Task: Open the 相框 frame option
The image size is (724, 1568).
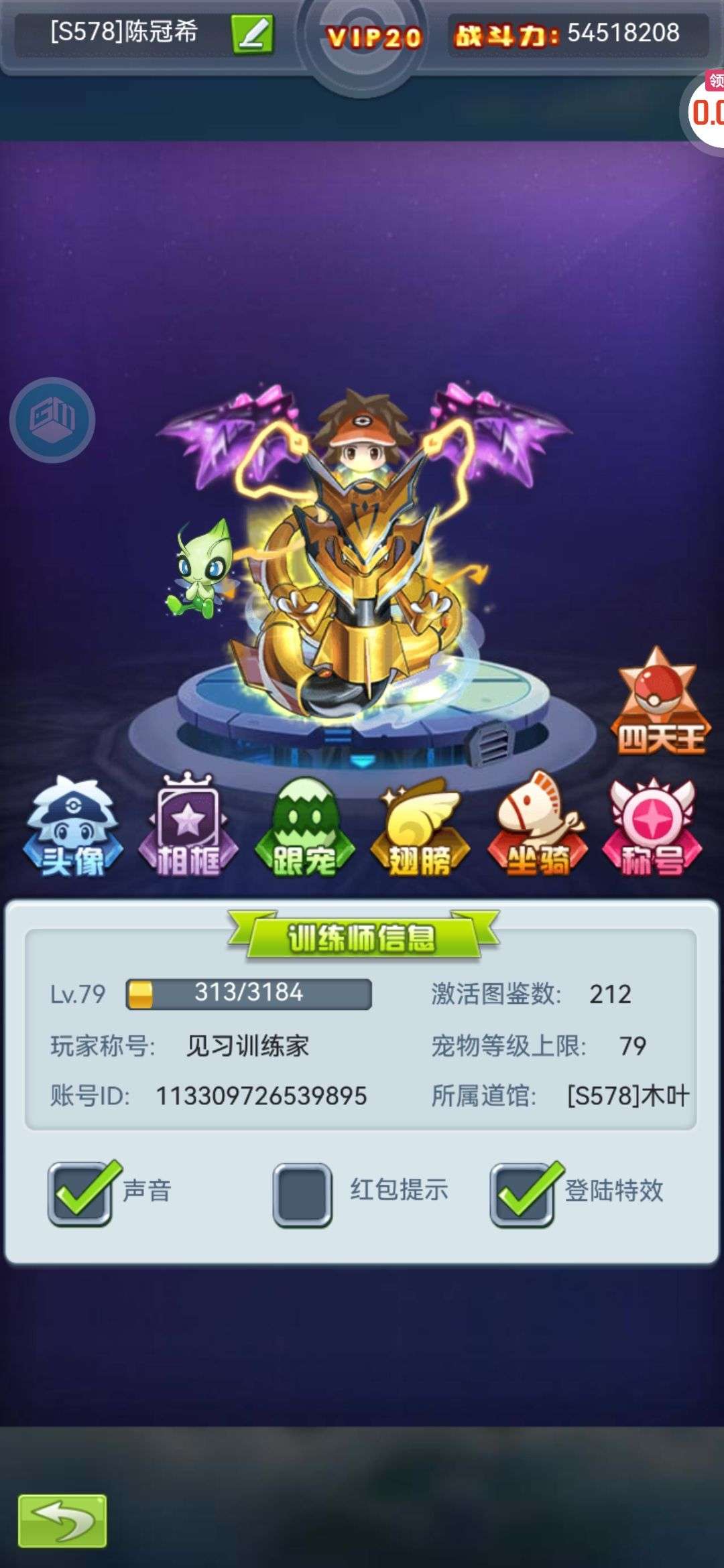Action: click(188, 826)
